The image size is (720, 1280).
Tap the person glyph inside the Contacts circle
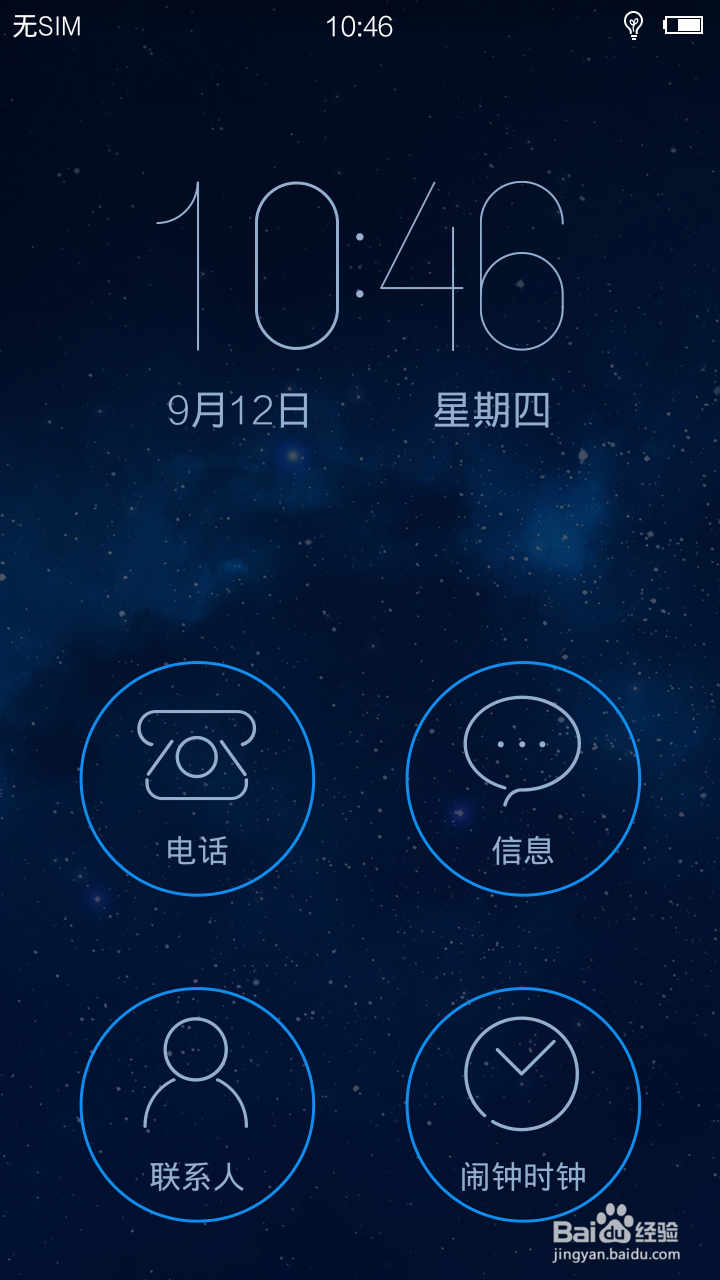point(197,1075)
